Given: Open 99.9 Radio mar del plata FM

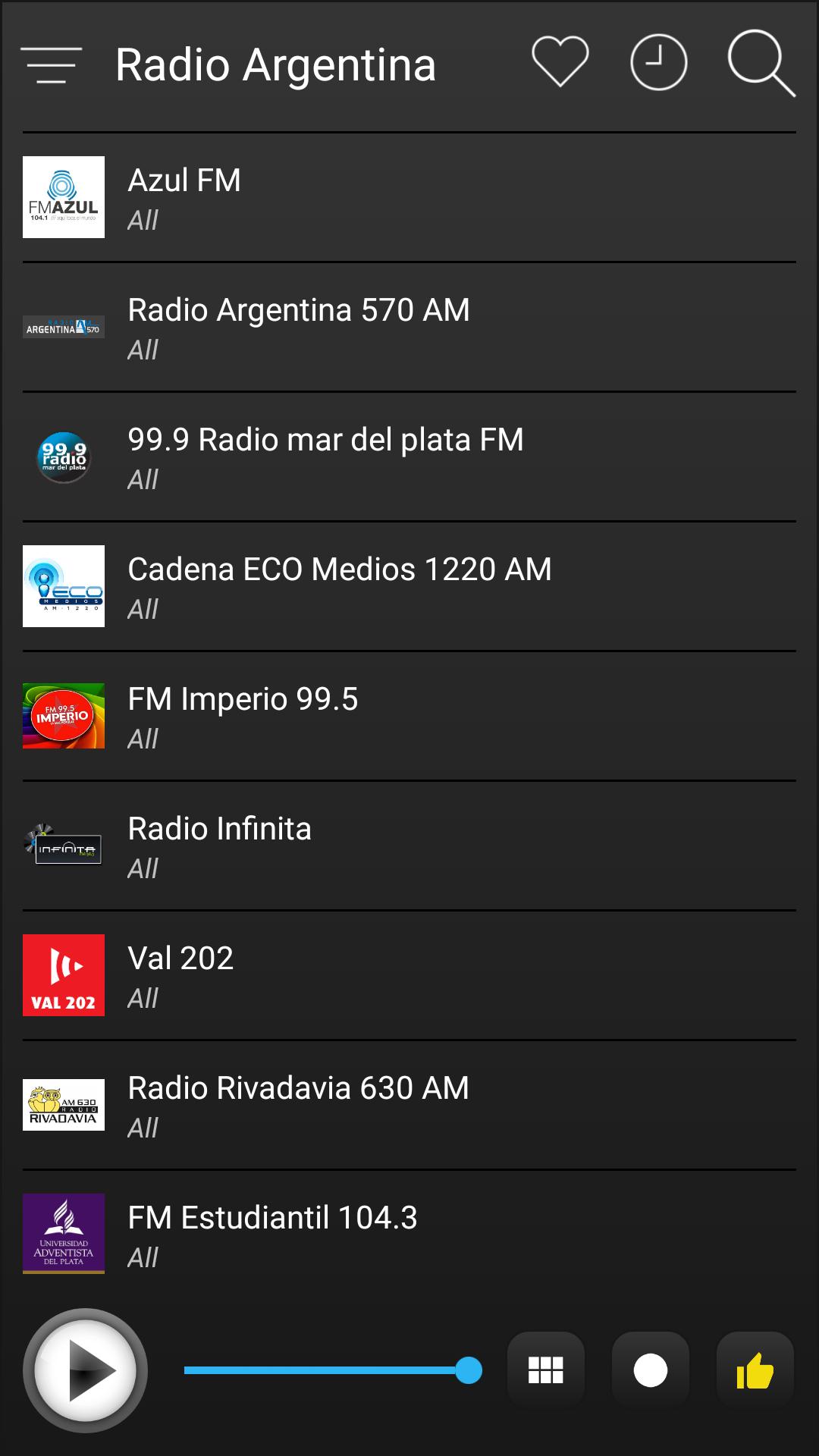Looking at the screenshot, I should (x=409, y=457).
